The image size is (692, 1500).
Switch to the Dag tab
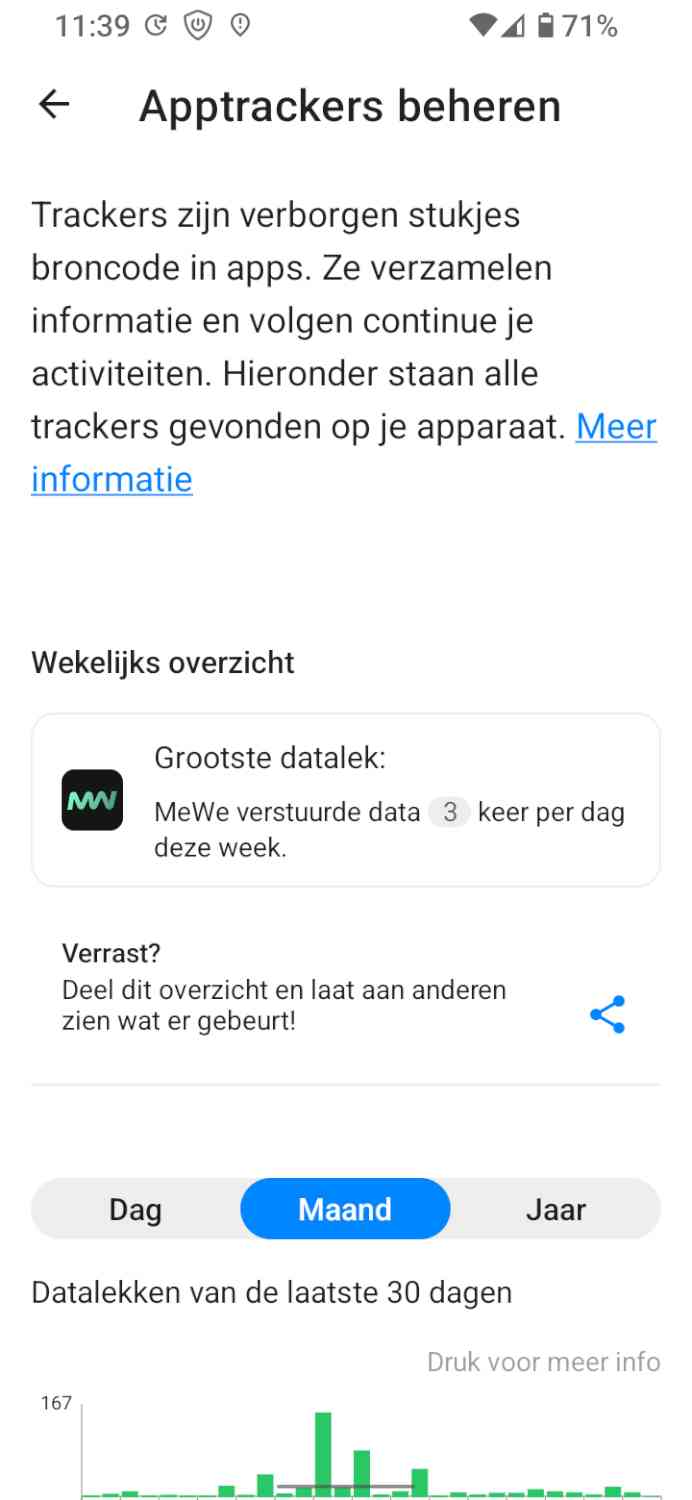point(135,1209)
